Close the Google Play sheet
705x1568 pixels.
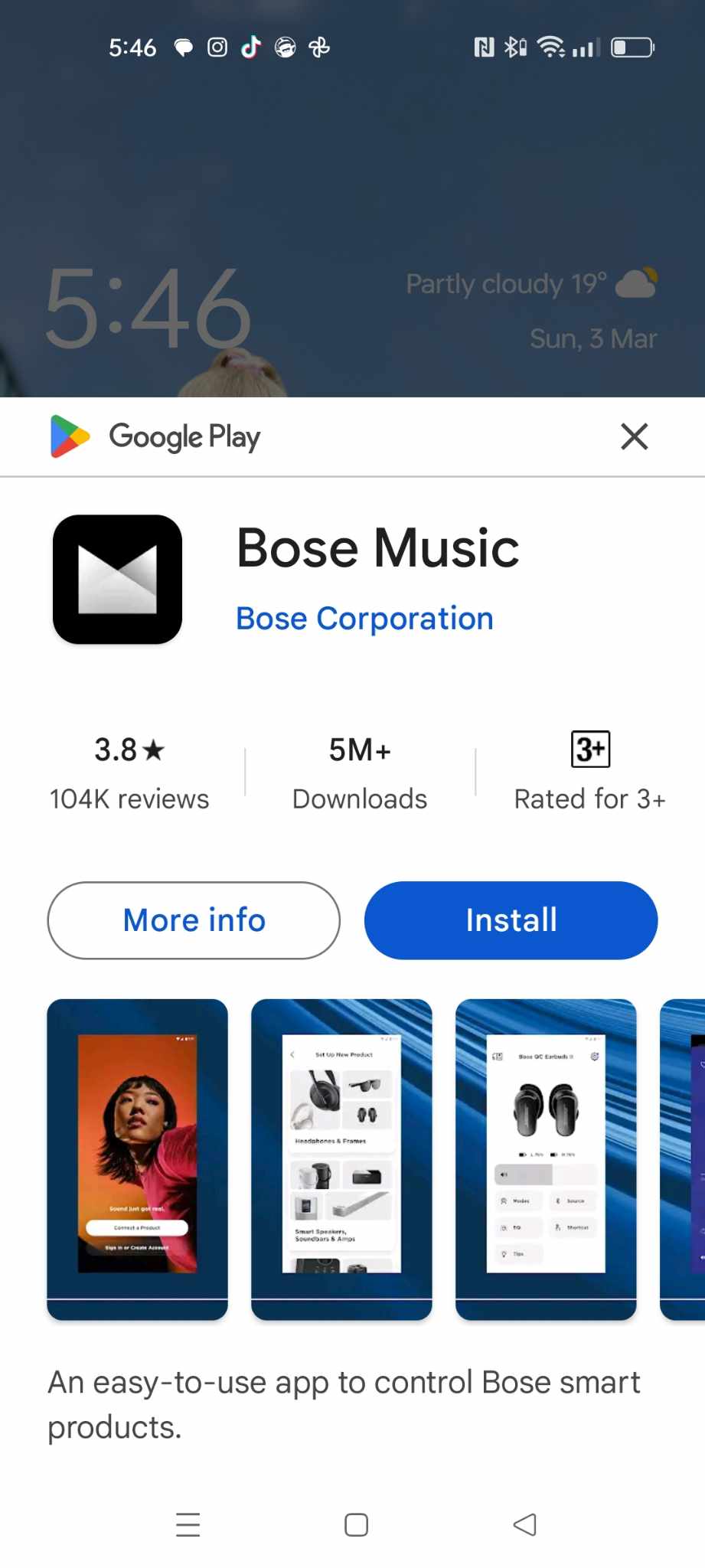pyautogui.click(x=634, y=436)
